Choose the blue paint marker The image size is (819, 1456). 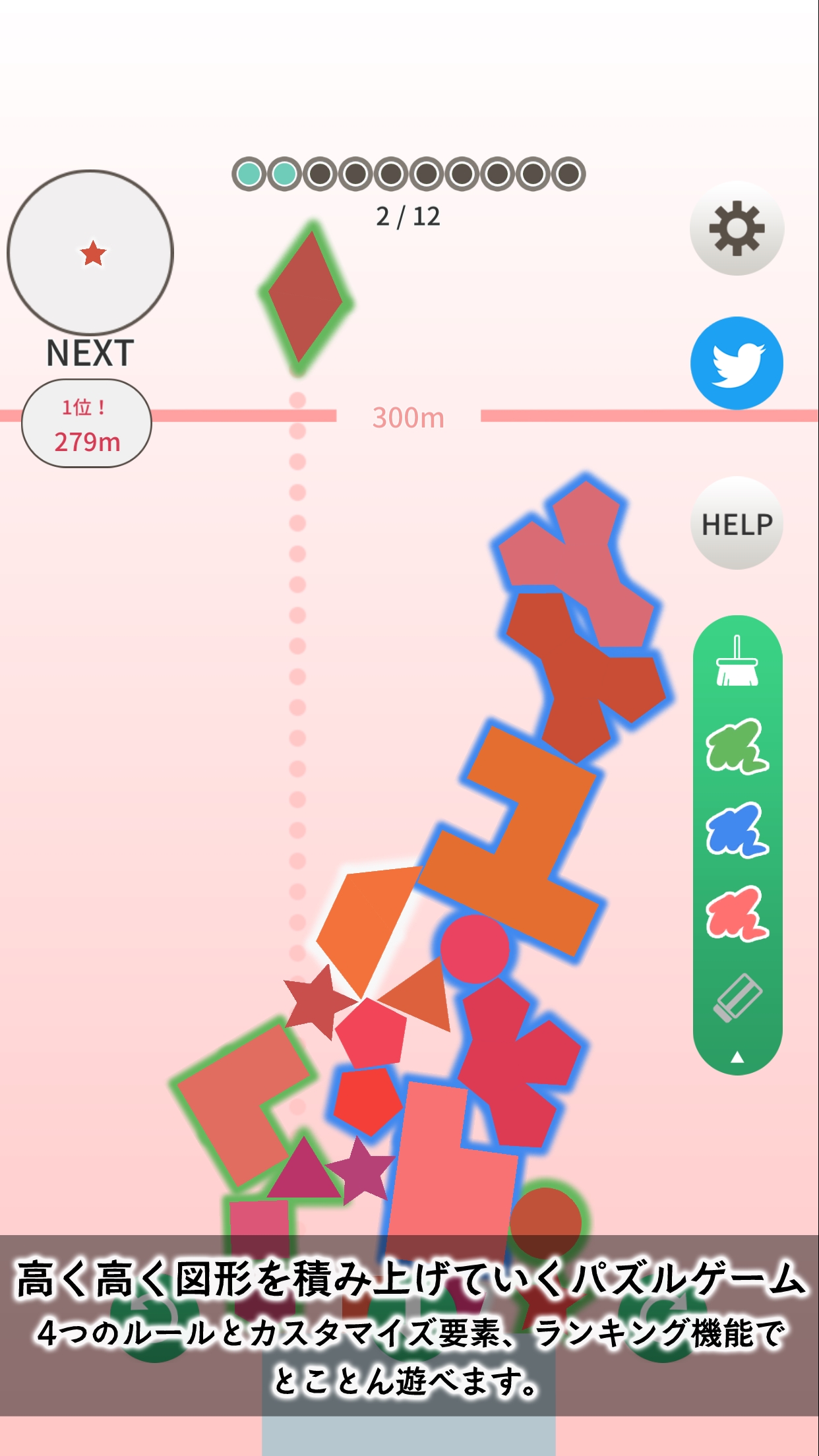pos(737,830)
